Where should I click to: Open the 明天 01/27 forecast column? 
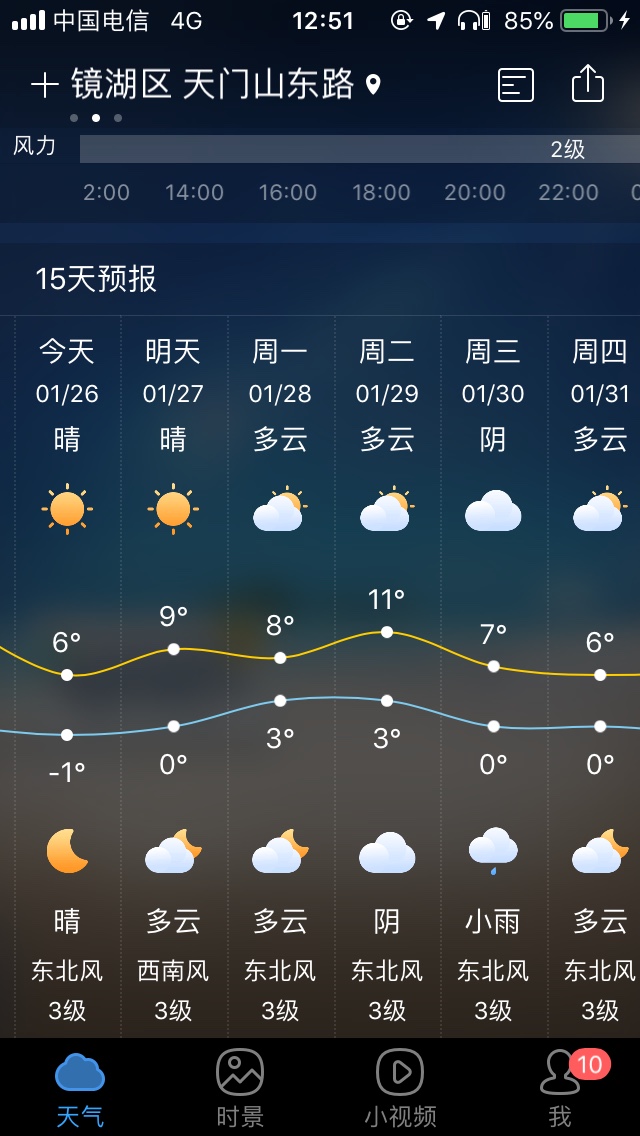click(174, 676)
